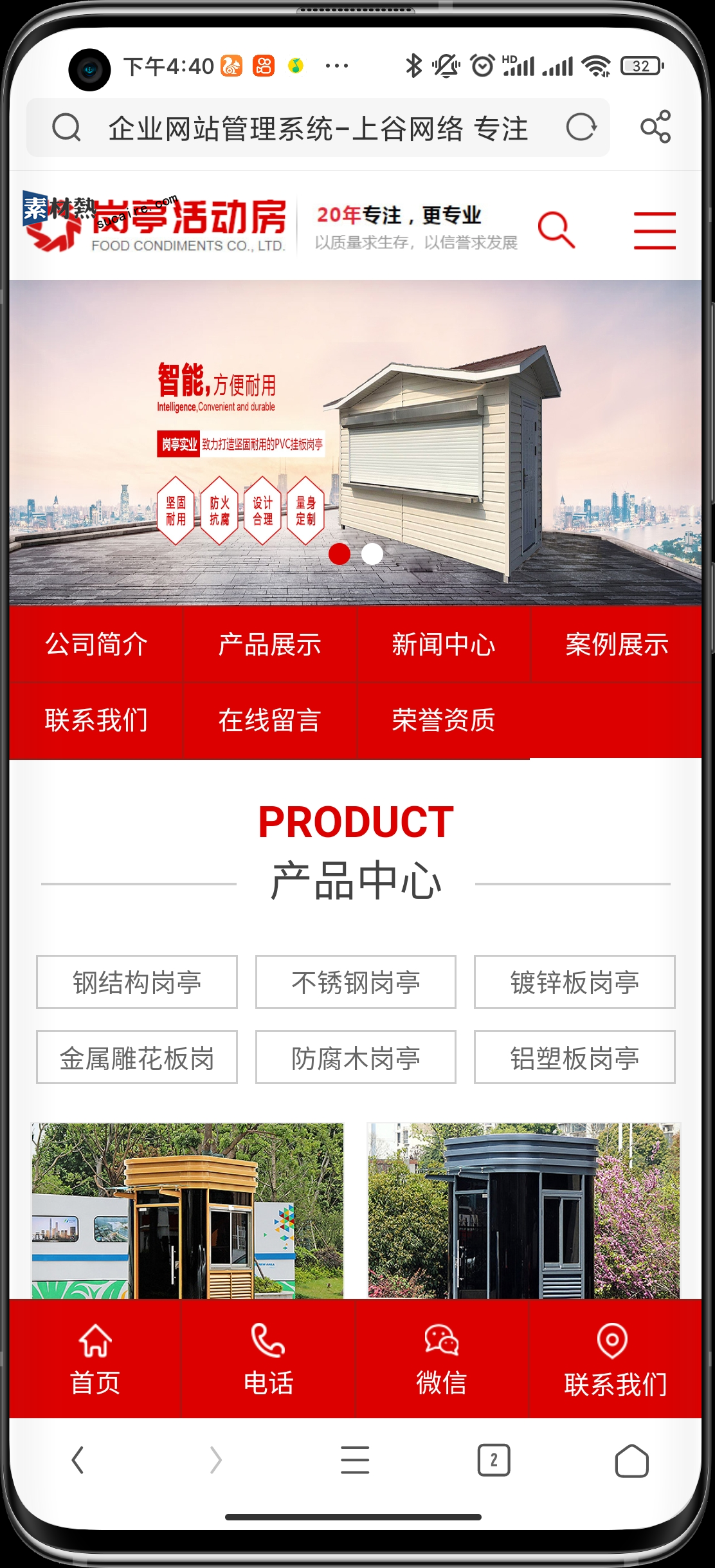715x1568 pixels.
Task: Open the yellow guard booth product photo
Action: pyautogui.click(x=188, y=1210)
